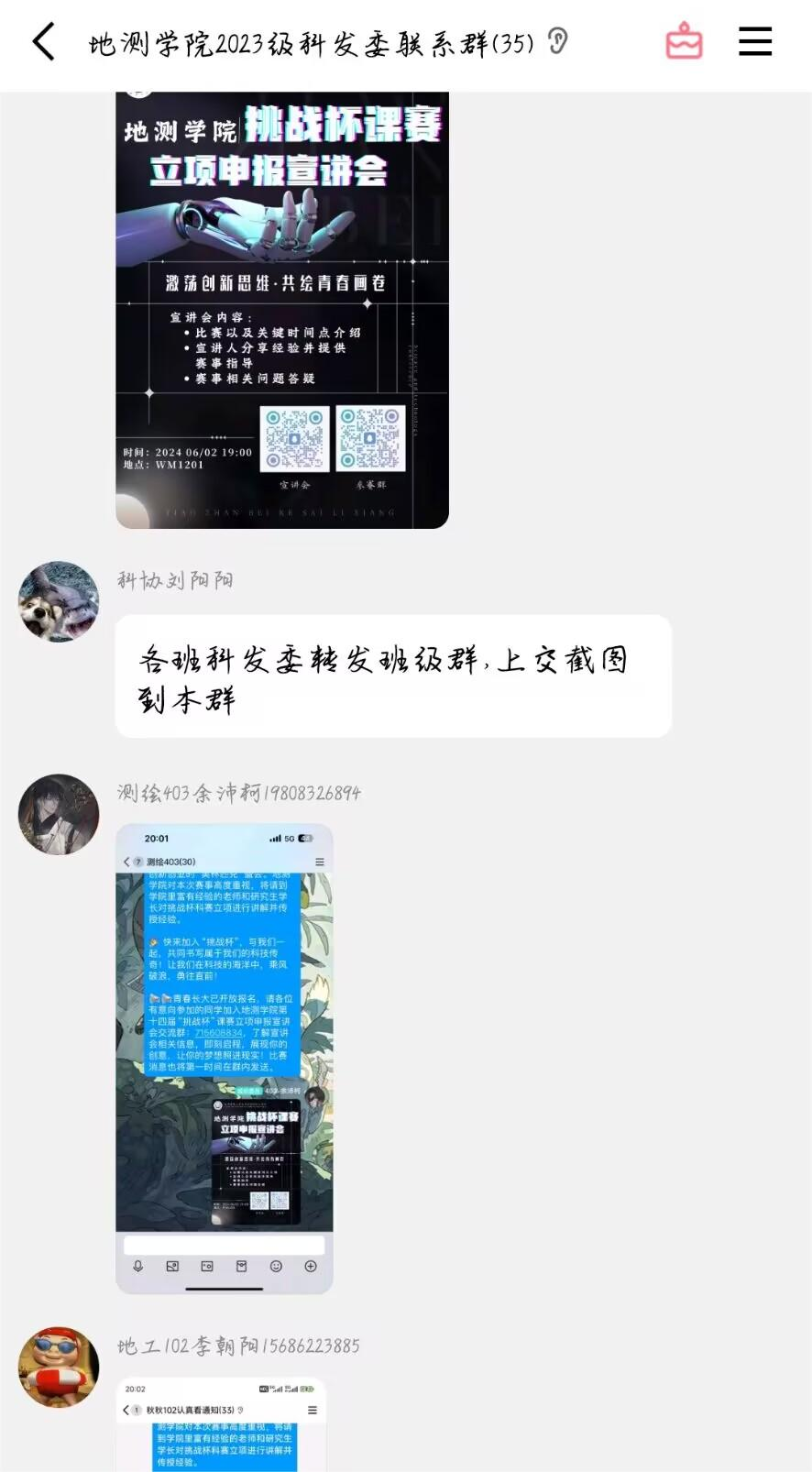This screenshot has width=812, height=1472.
Task: Open screenshot sent by 测绘403余沛柯
Action: pos(225,1059)
